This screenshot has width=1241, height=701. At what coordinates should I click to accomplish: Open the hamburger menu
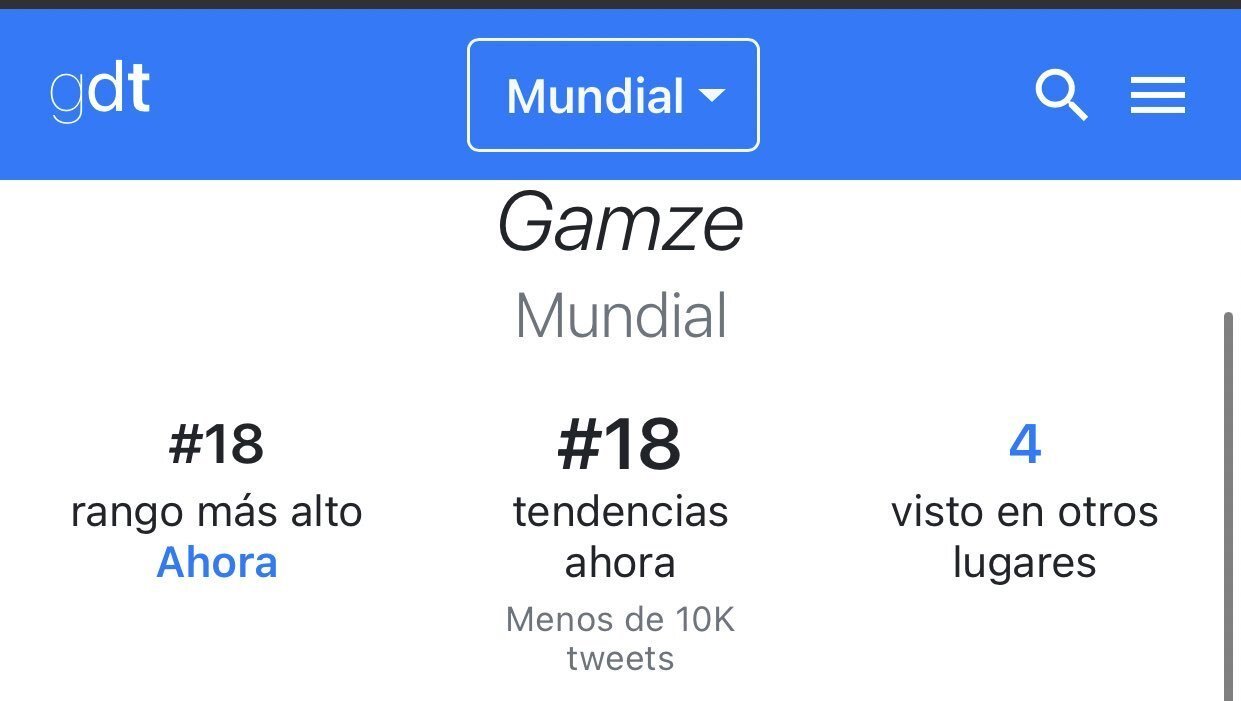1157,96
